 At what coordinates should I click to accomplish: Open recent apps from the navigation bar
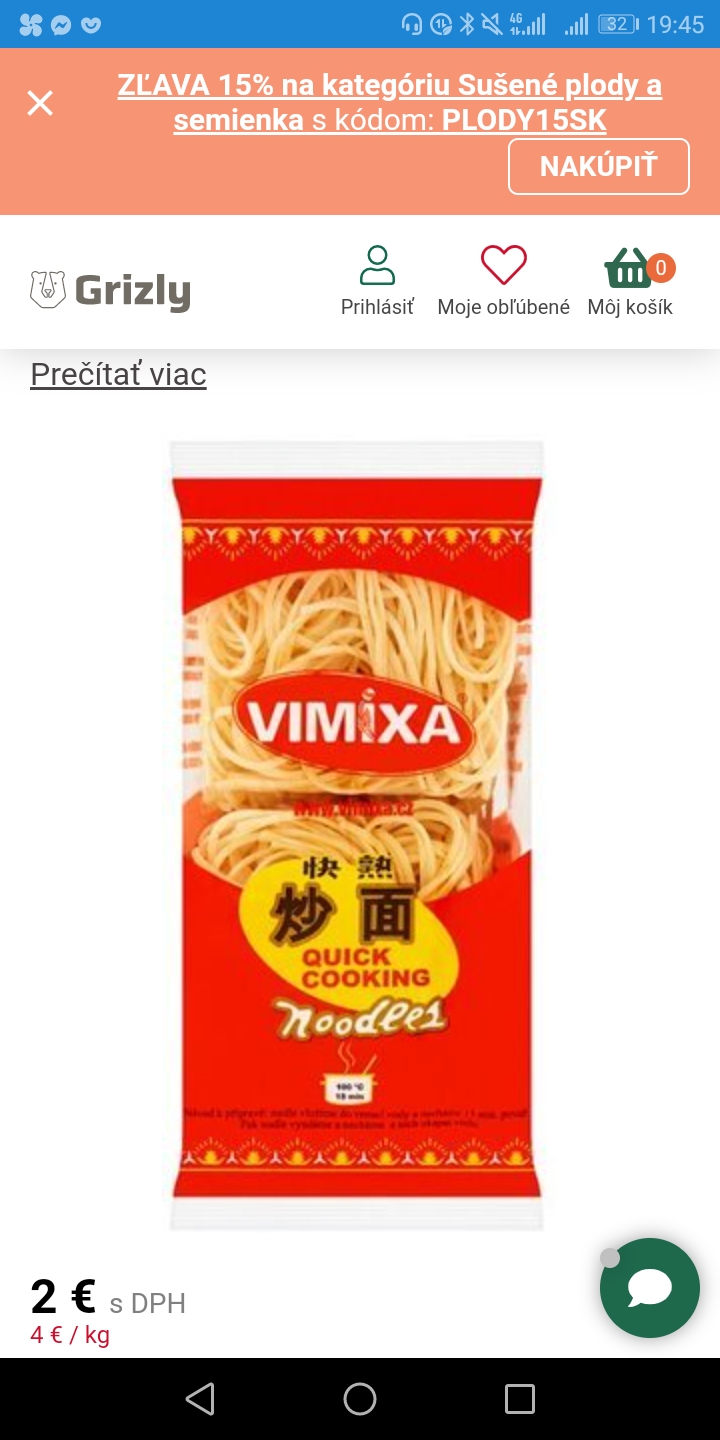[519, 1399]
